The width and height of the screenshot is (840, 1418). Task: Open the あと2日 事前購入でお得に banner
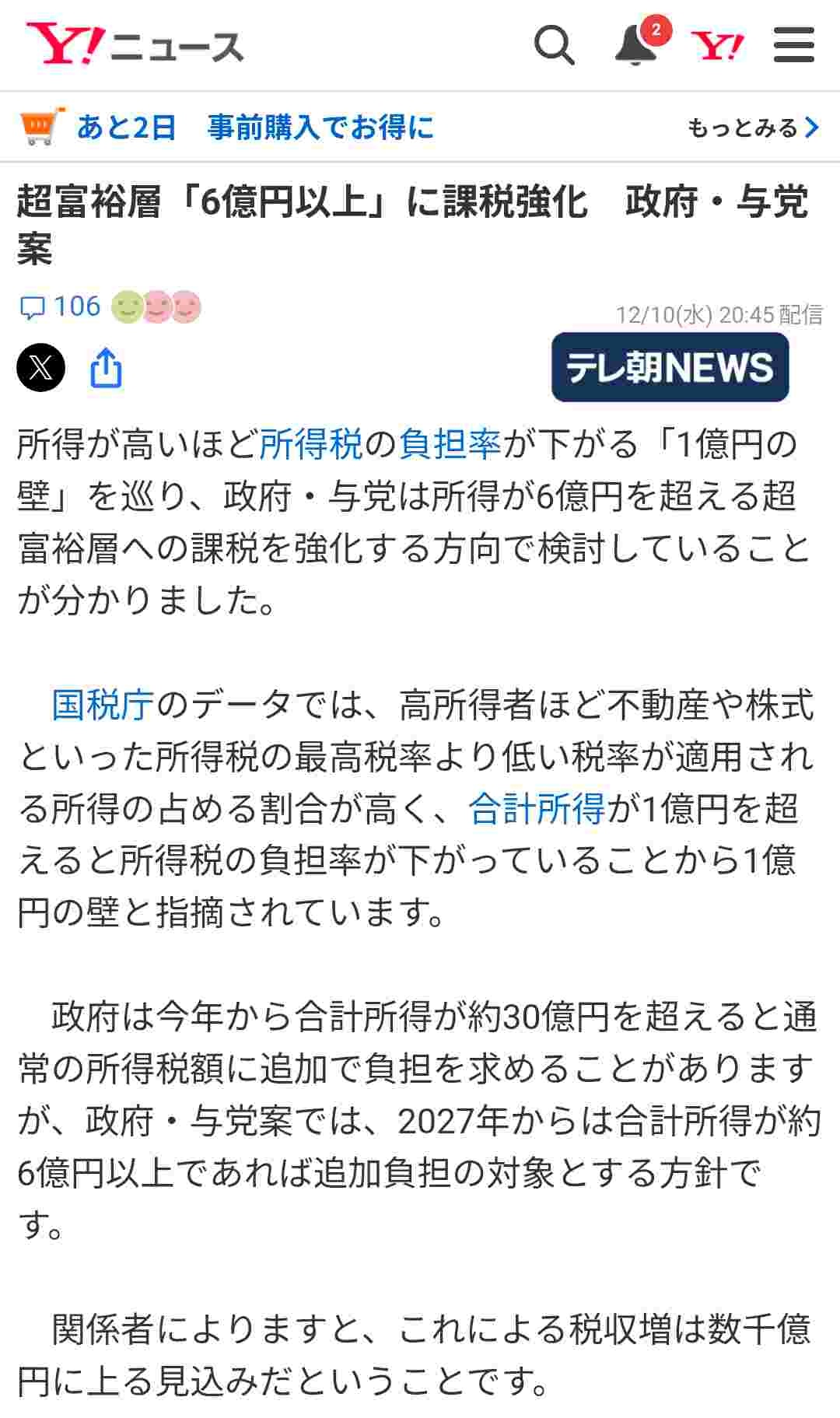254,128
